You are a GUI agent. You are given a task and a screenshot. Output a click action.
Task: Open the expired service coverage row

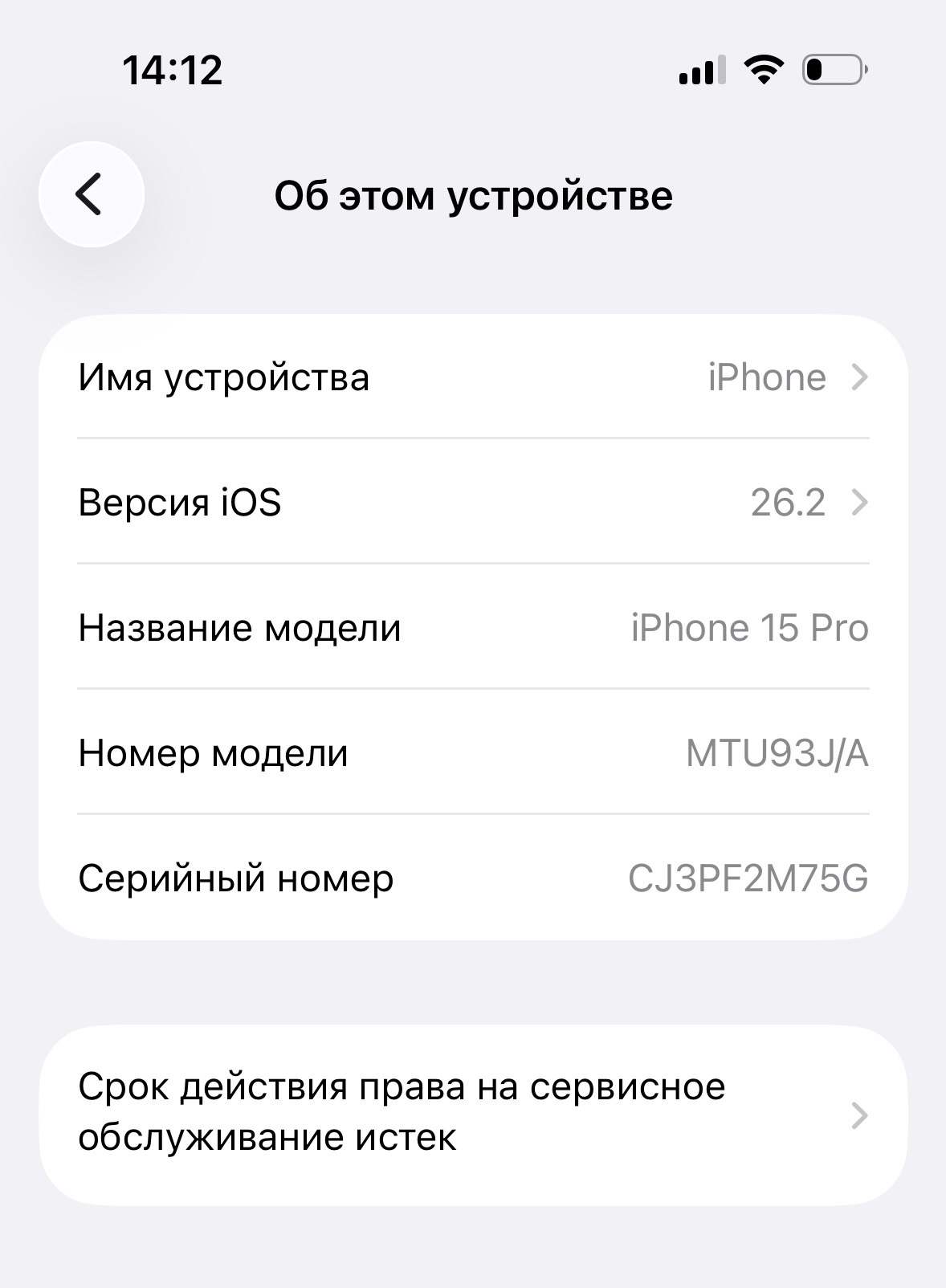click(472, 1113)
